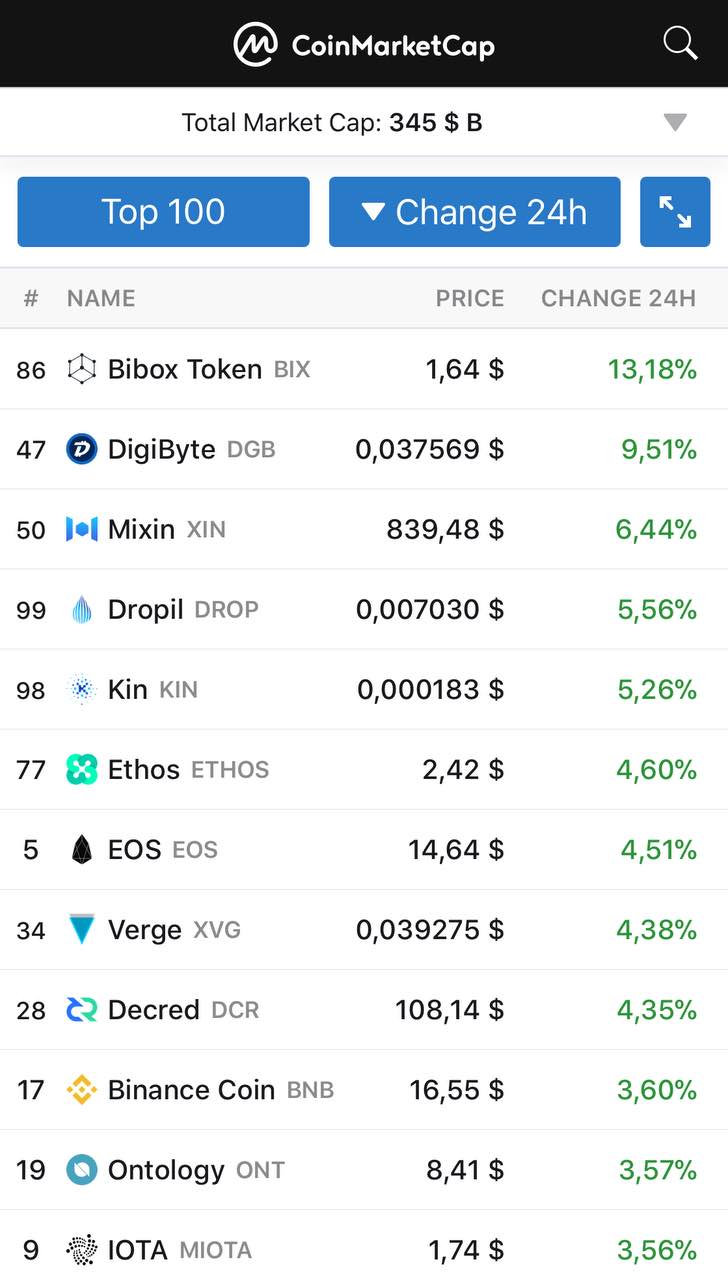Open the Decred DCR entry

point(364,1009)
